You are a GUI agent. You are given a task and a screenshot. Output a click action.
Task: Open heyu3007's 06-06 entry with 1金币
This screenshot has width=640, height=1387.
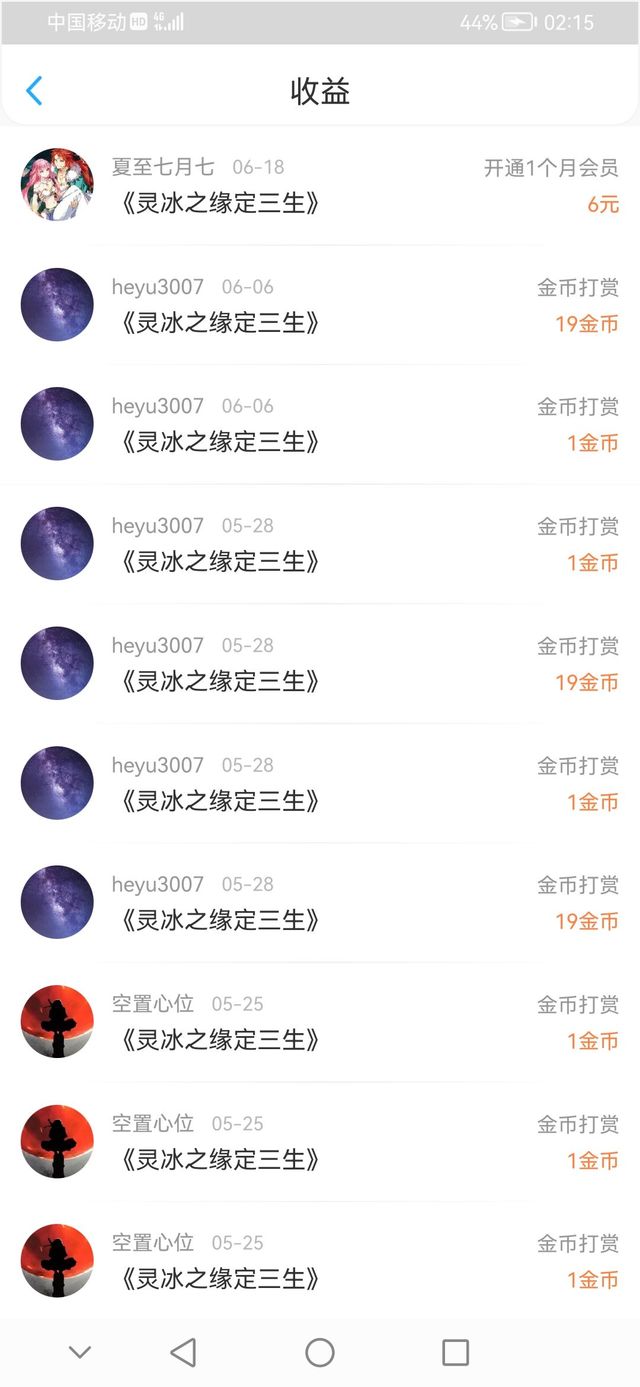(320, 424)
